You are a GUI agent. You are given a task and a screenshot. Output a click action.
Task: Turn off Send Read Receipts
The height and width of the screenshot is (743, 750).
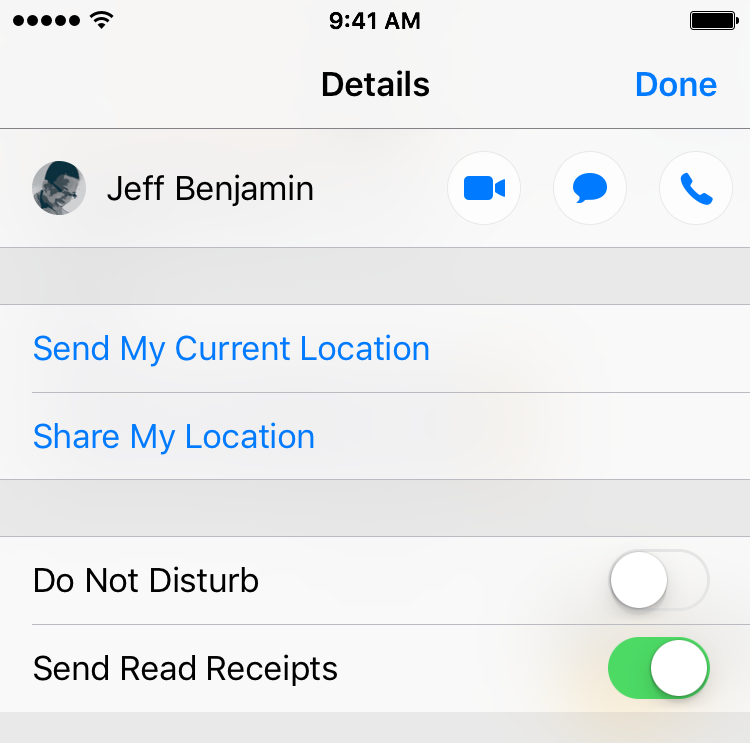[658, 668]
